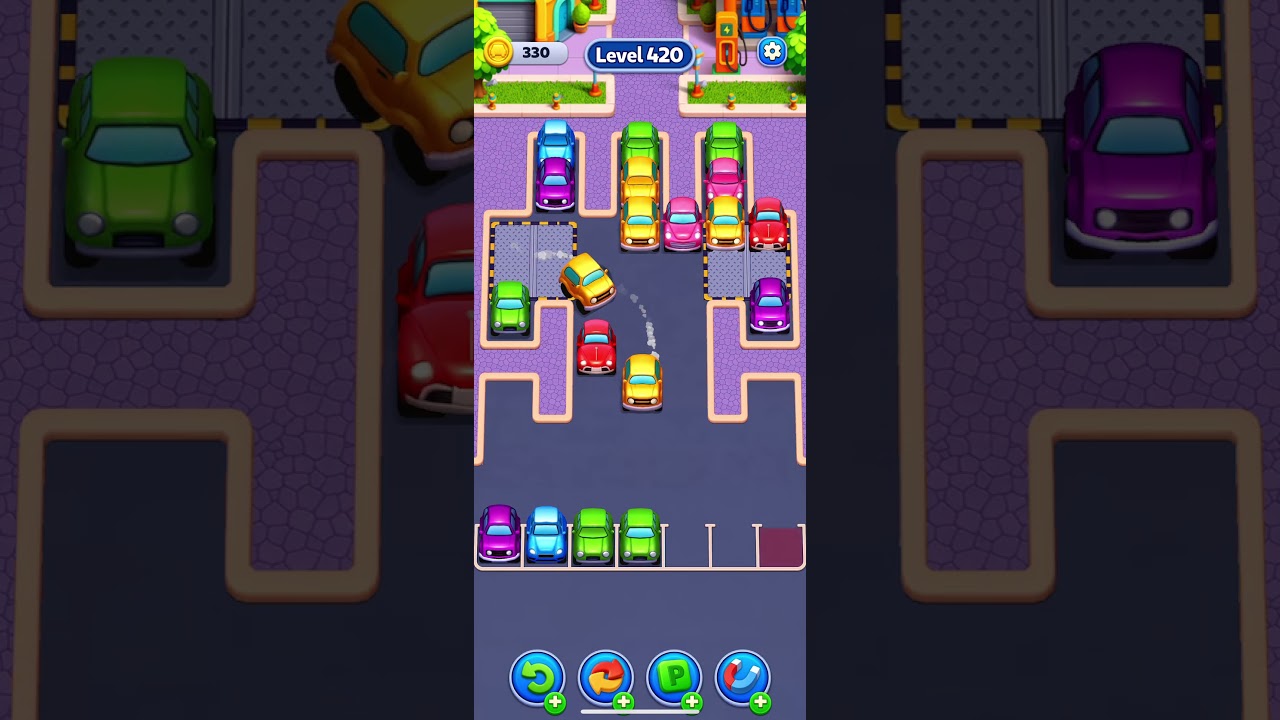The image size is (1280, 720).
Task: Open the settings gear
Action: click(771, 52)
